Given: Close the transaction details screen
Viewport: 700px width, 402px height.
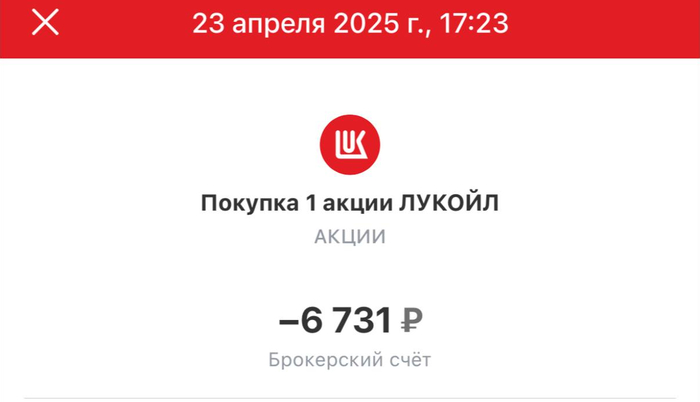Looking at the screenshot, I should 45,22.
